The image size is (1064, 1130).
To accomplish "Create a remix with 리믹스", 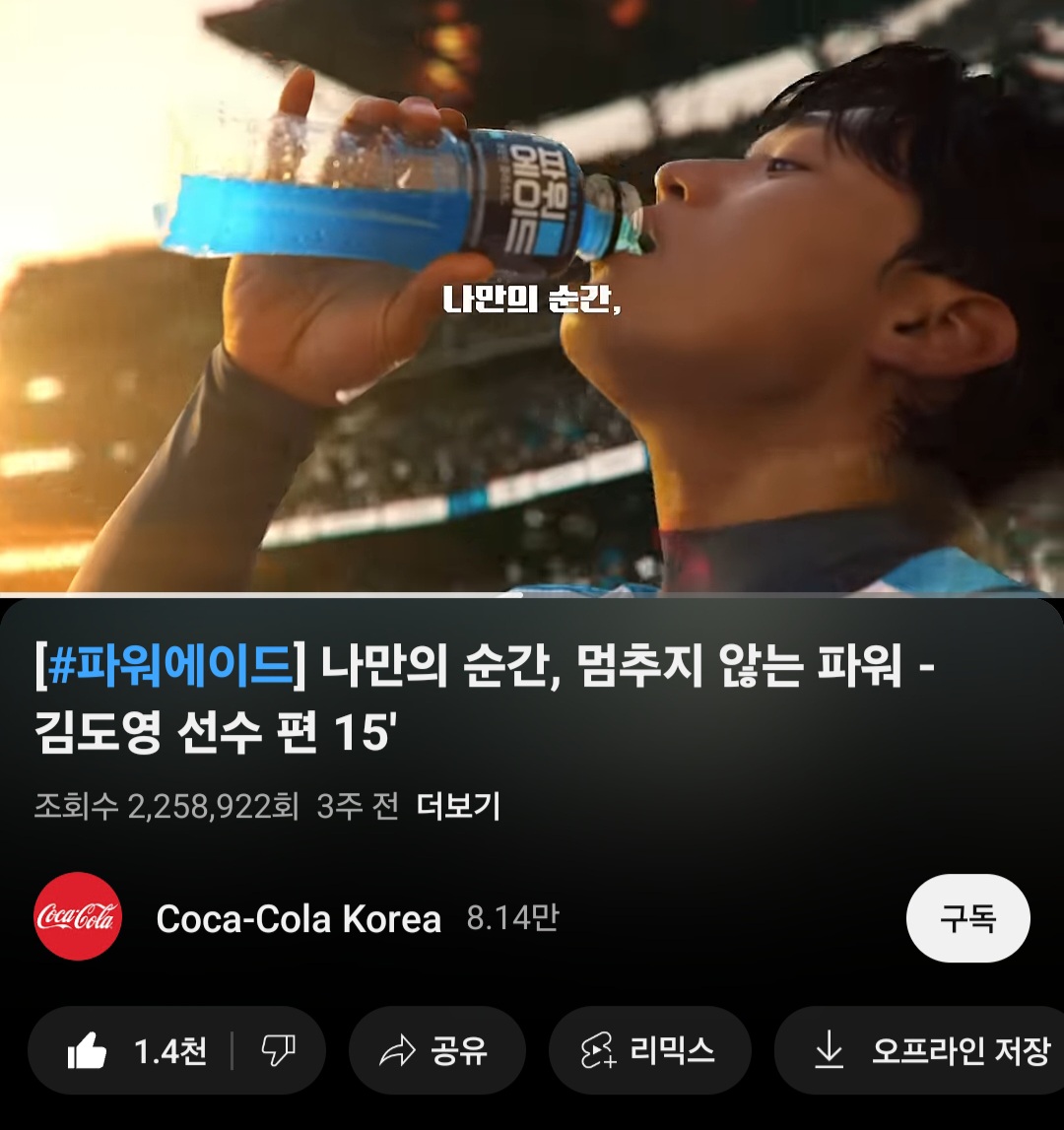I will click(x=649, y=1051).
